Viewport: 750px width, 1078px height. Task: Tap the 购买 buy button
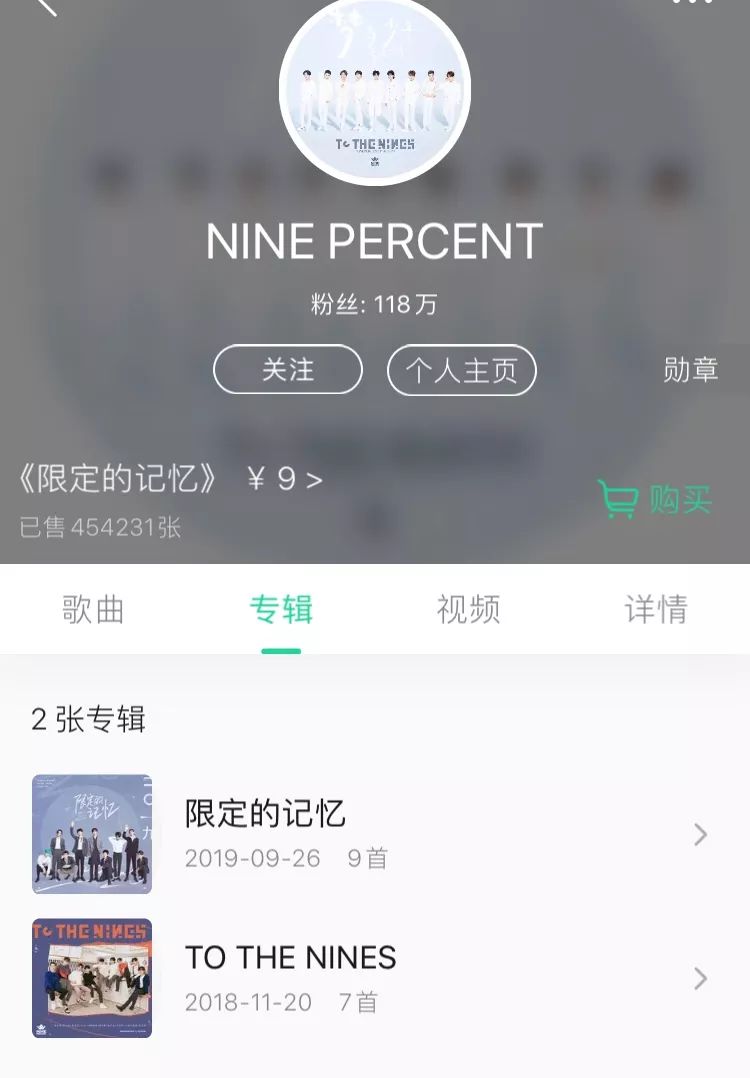point(656,498)
